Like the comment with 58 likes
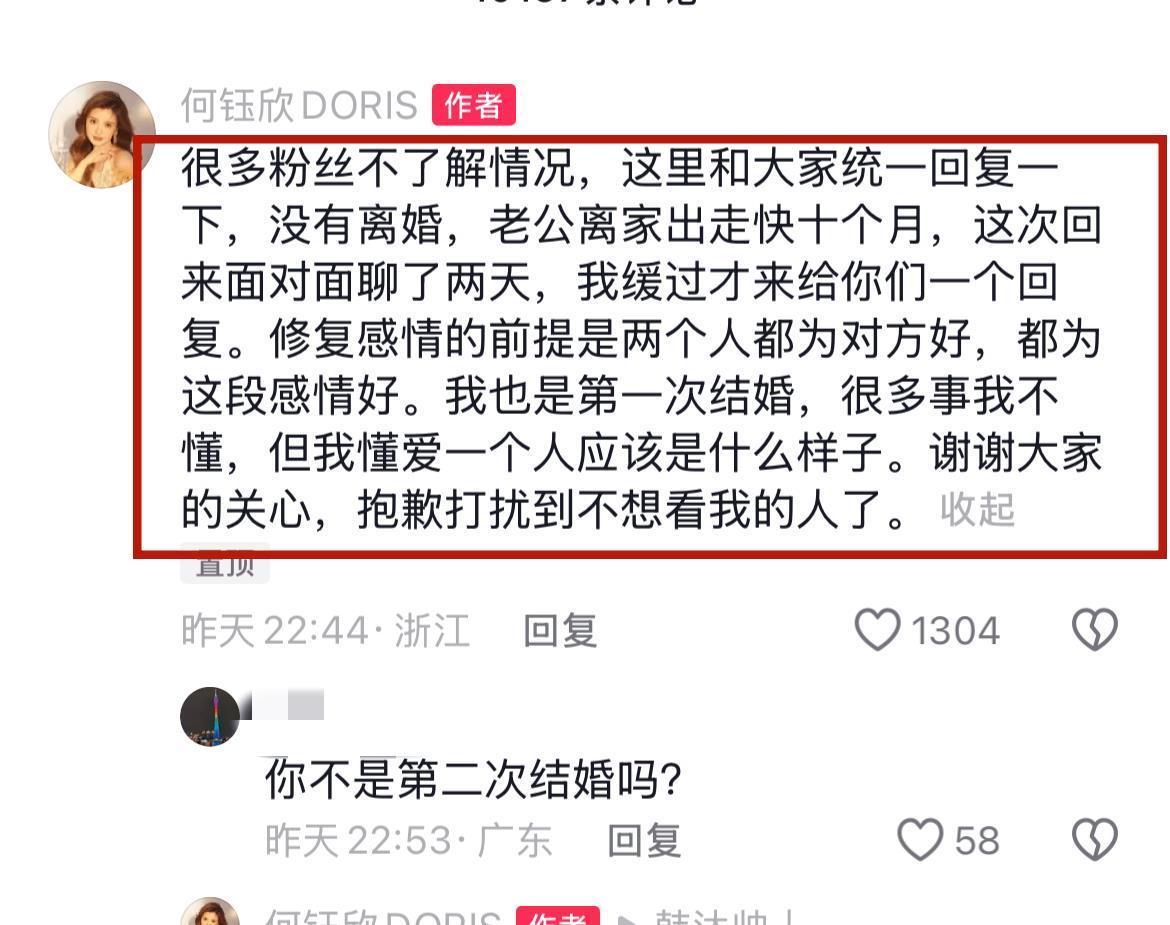Screen dimensions: 1170x925 [920, 840]
